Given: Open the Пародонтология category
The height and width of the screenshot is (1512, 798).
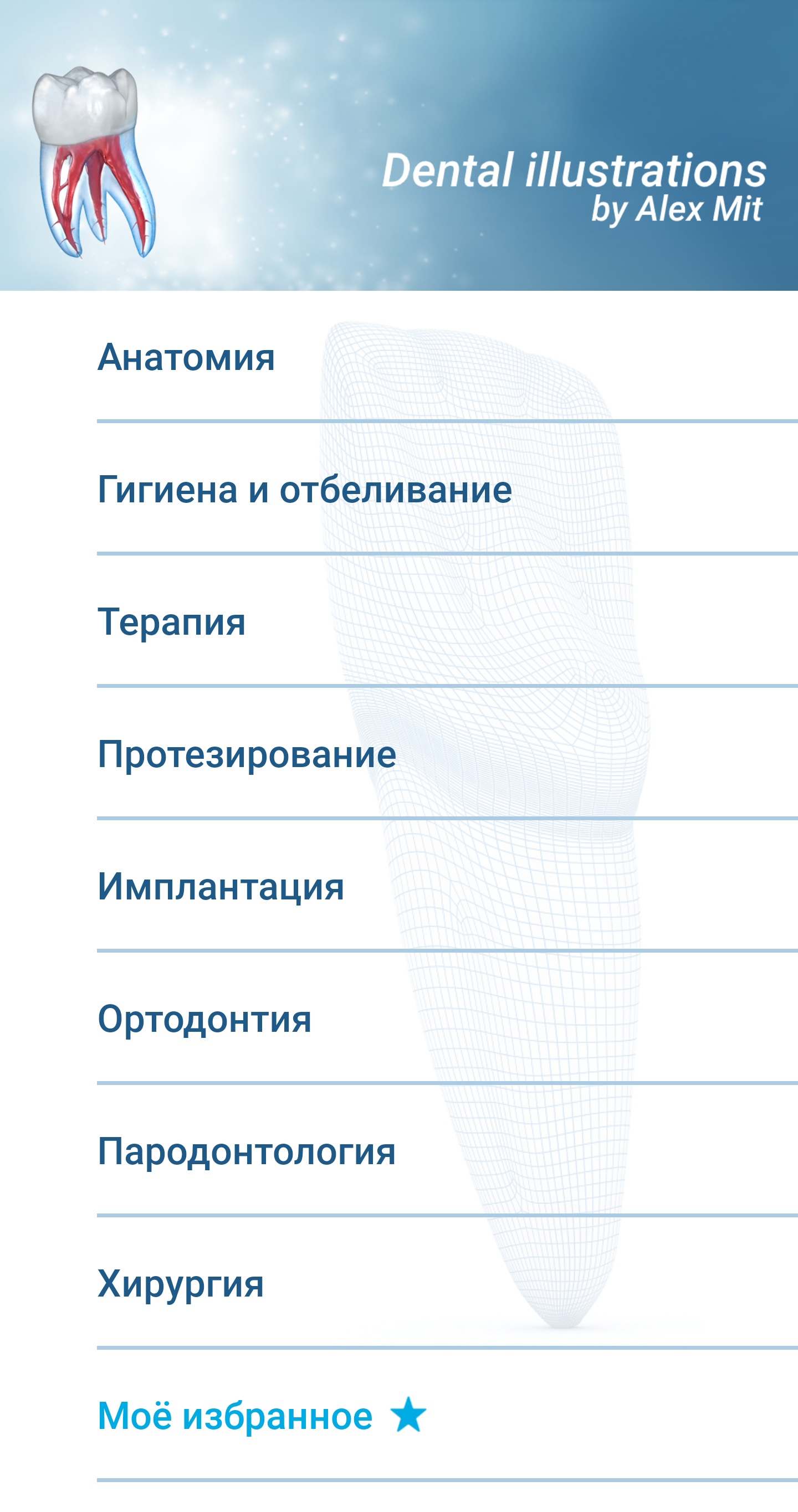Looking at the screenshot, I should 247,1151.
